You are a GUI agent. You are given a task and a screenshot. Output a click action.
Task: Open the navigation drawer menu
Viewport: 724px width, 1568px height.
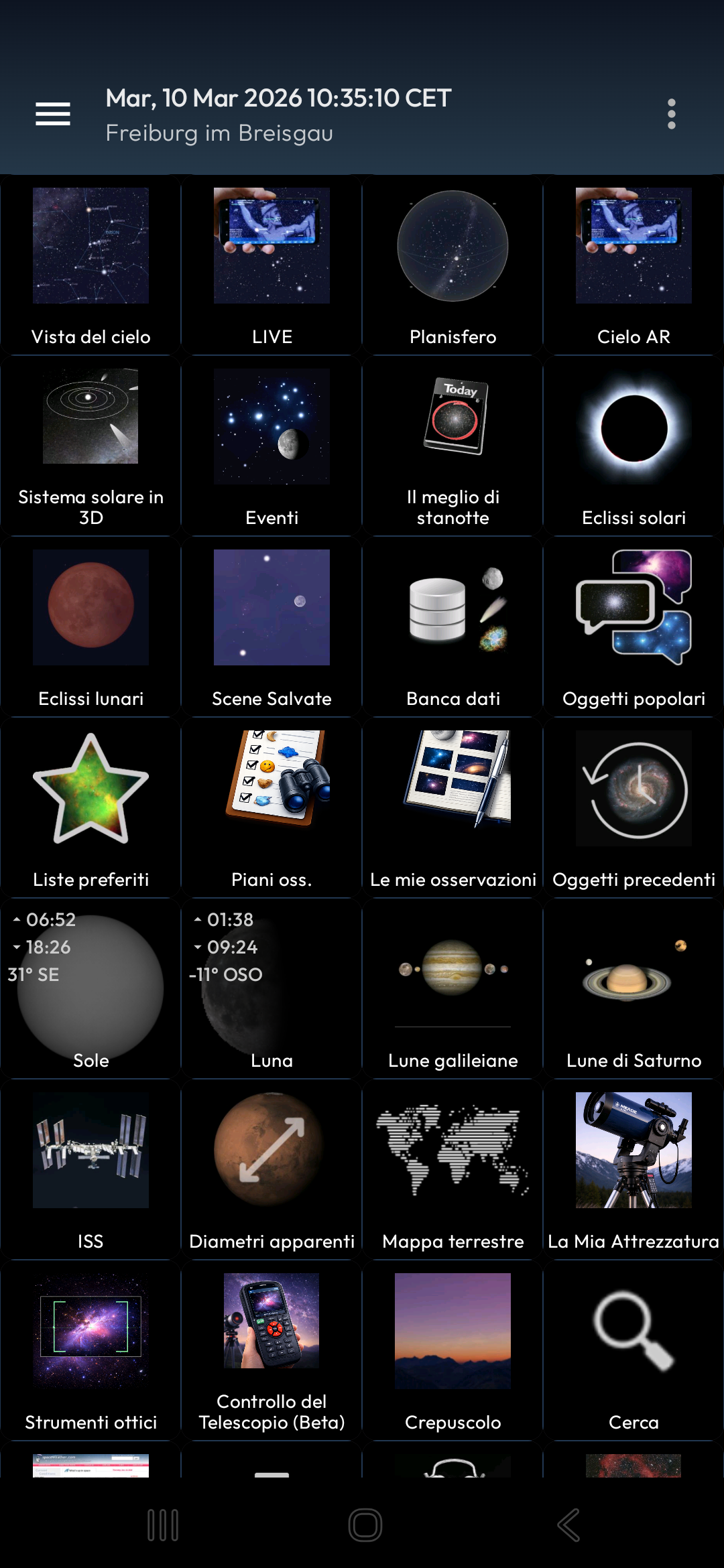[x=52, y=114]
